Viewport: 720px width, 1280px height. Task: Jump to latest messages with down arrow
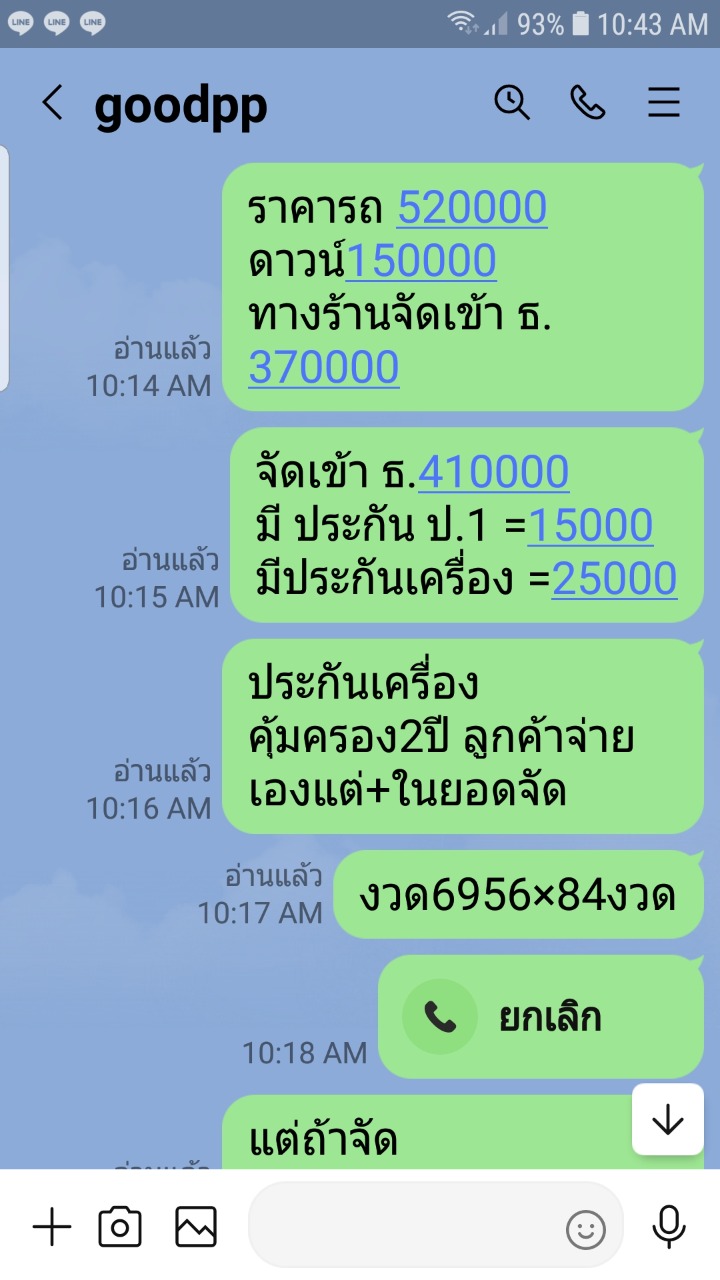point(667,1121)
